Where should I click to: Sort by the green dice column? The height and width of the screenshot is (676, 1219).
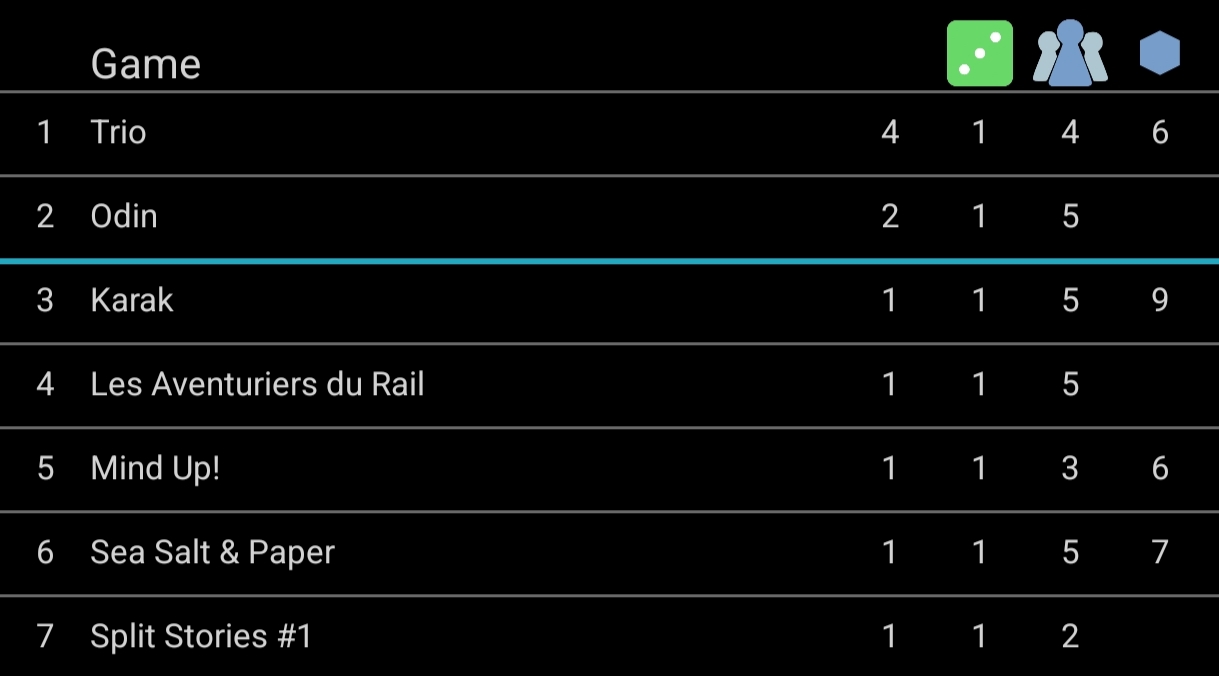[979, 54]
